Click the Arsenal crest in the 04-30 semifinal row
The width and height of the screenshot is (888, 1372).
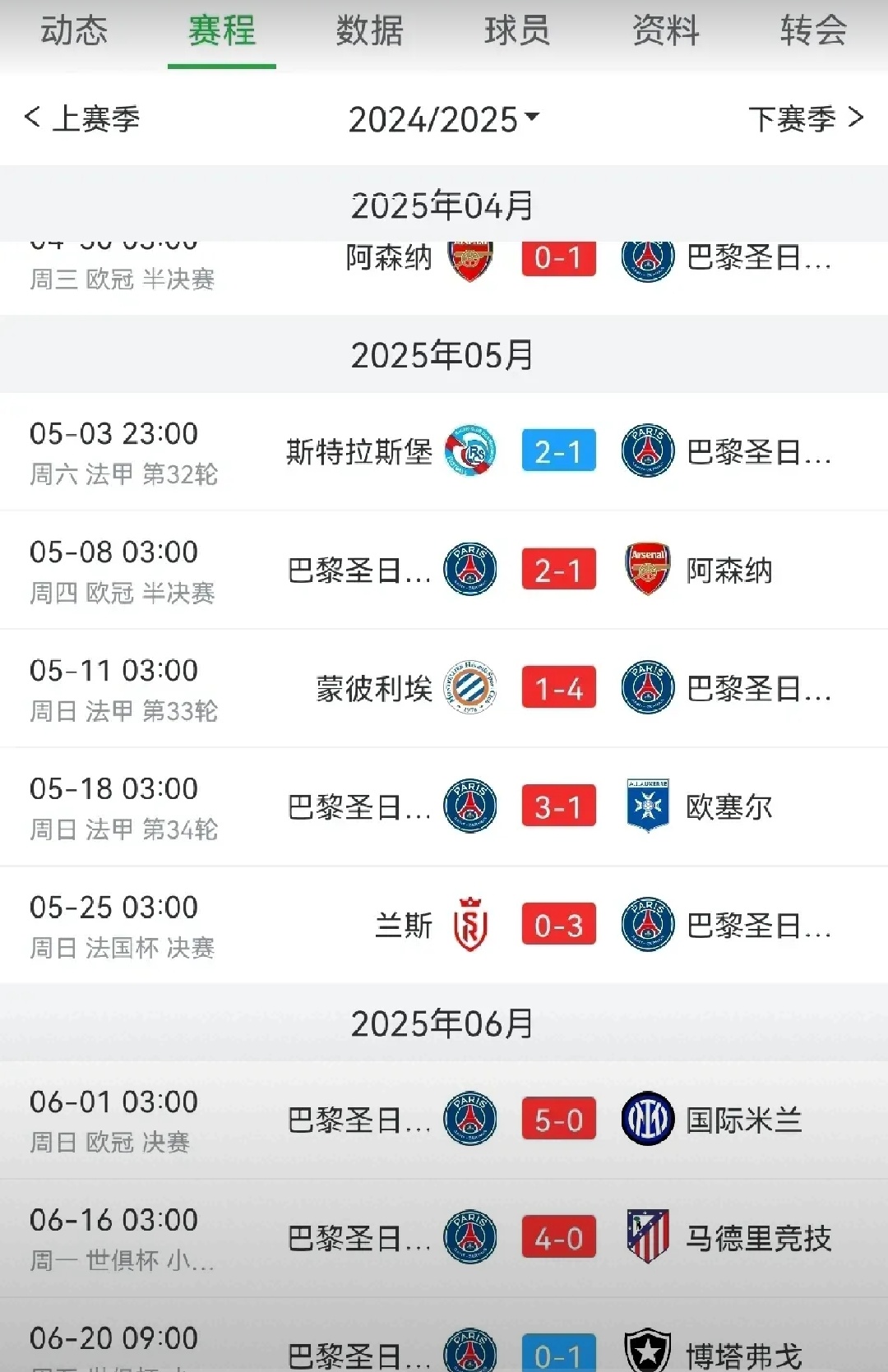pos(469,257)
